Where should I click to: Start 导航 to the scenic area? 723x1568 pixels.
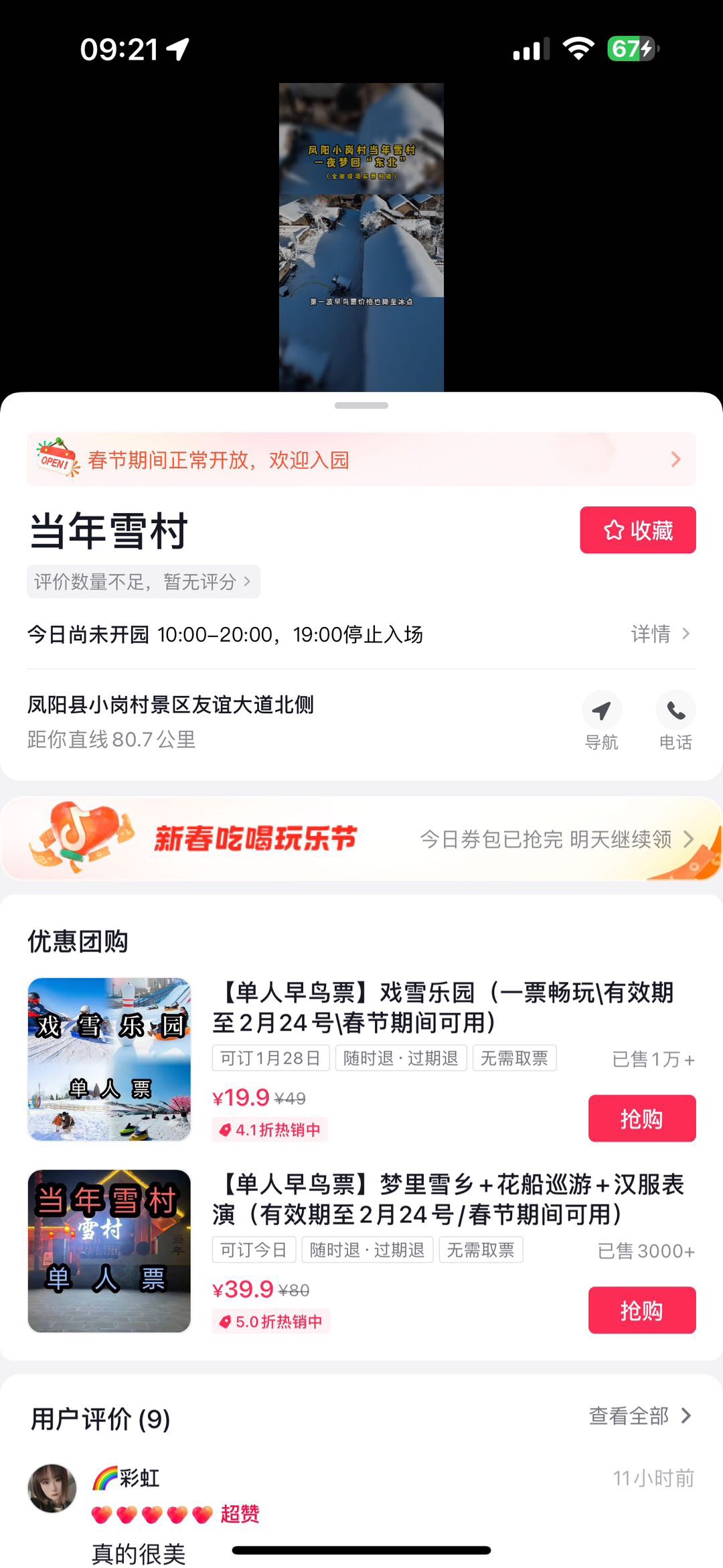point(601,721)
